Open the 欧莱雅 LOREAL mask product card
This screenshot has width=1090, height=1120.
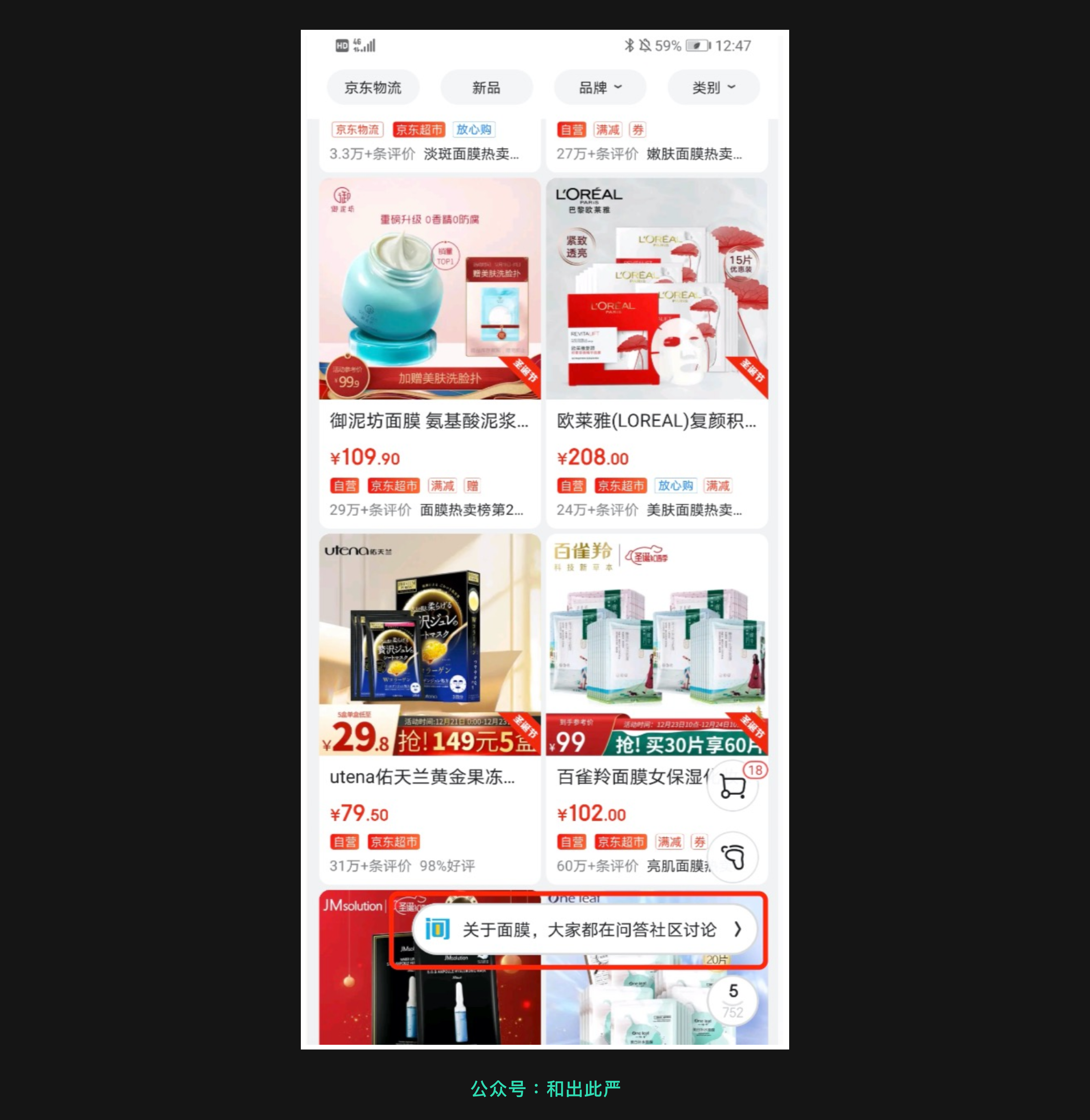tap(657, 353)
